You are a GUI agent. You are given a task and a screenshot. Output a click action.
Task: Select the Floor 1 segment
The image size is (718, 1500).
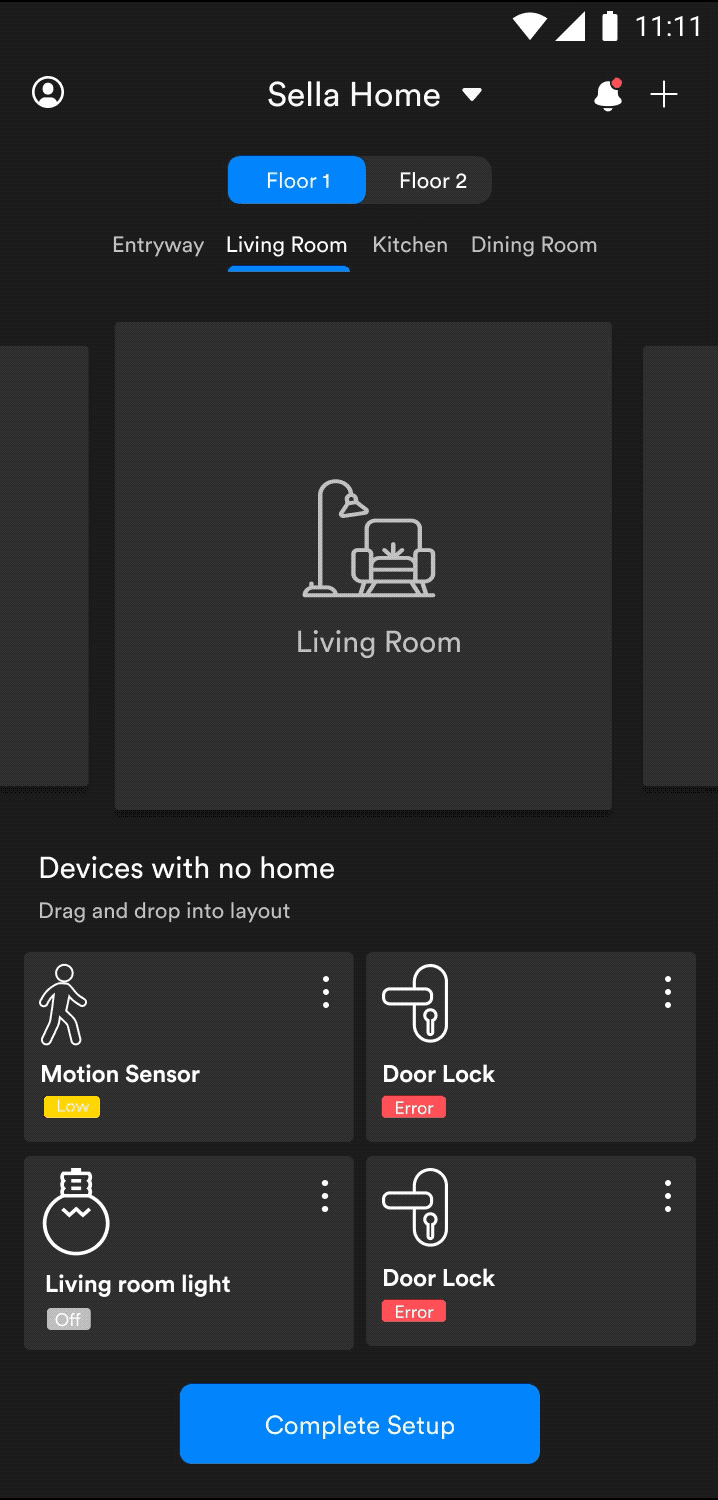298,181
